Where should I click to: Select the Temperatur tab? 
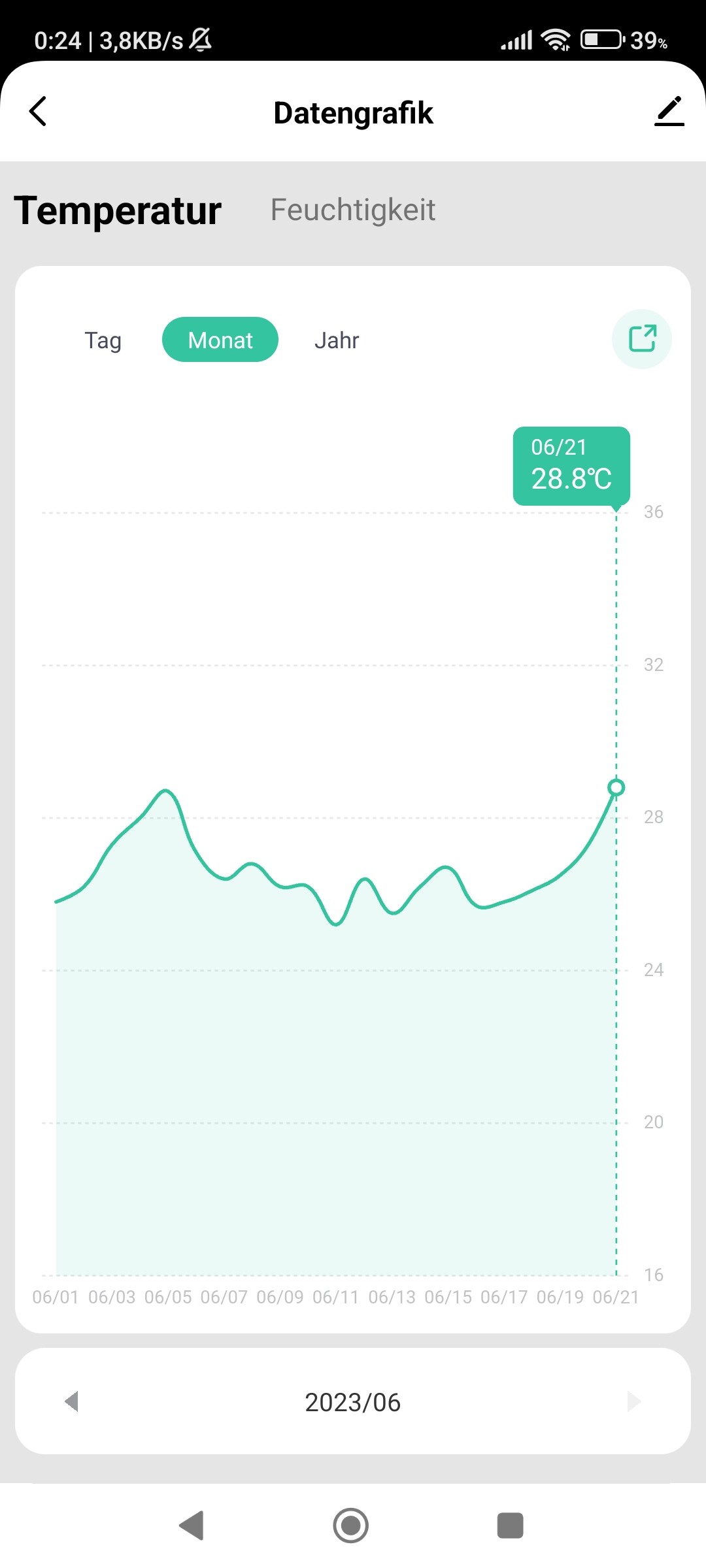[x=118, y=210]
